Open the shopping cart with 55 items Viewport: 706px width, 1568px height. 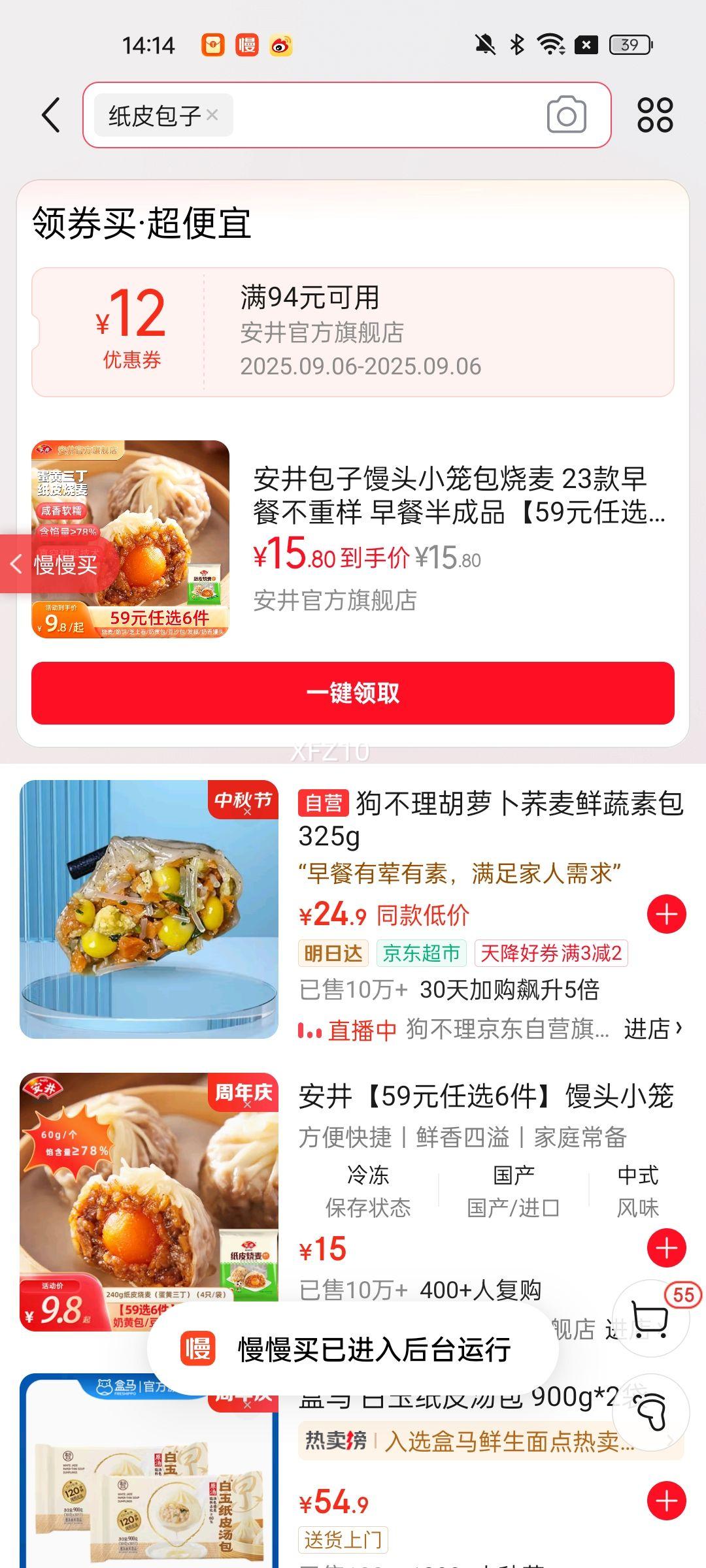coord(650,1318)
